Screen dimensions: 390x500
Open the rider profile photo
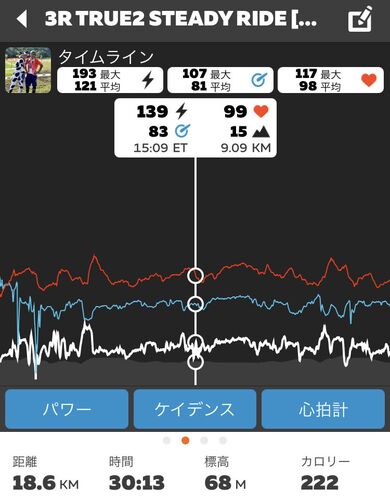click(28, 70)
